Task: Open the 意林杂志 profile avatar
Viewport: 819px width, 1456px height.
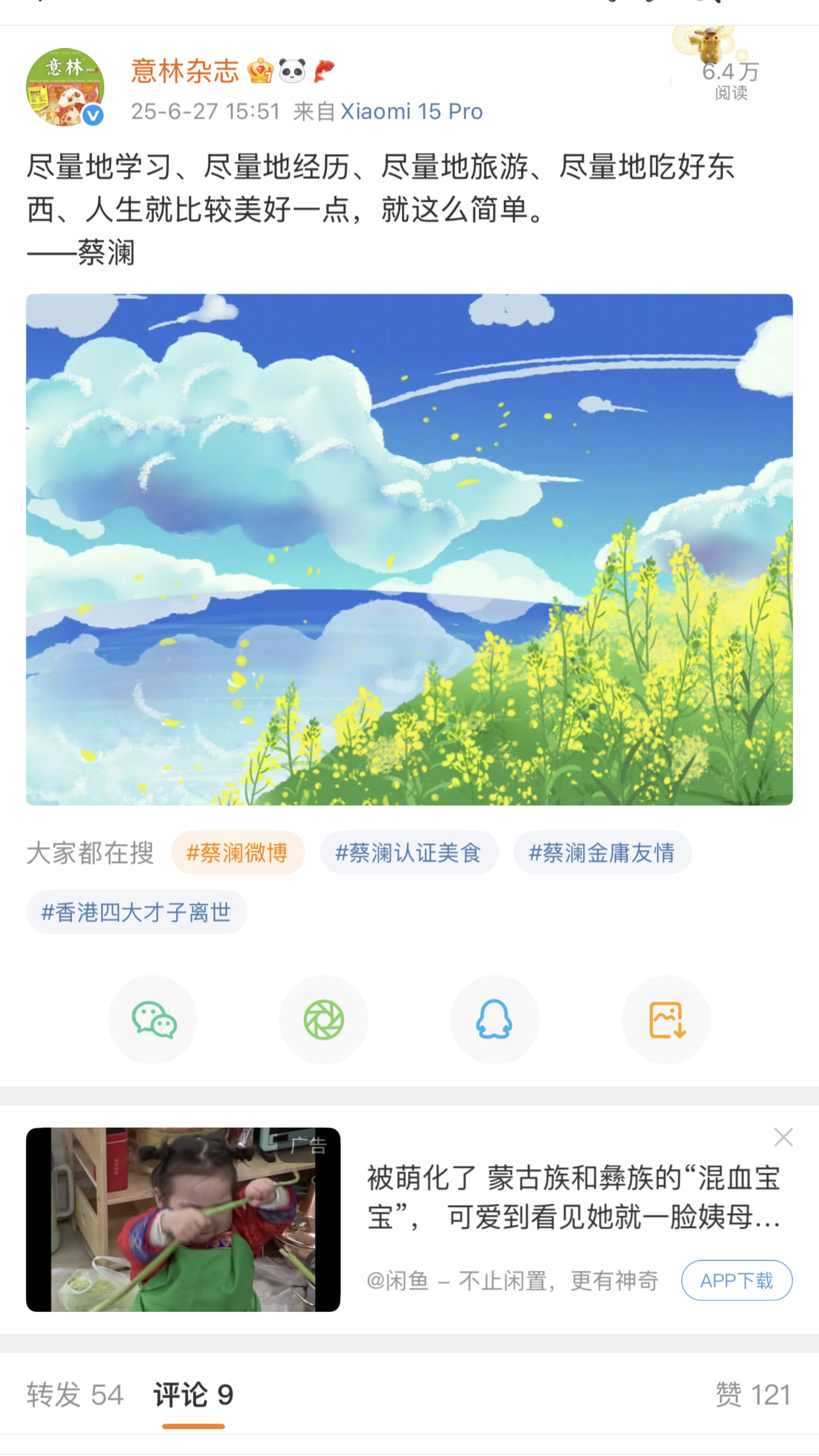Action: coord(65,87)
